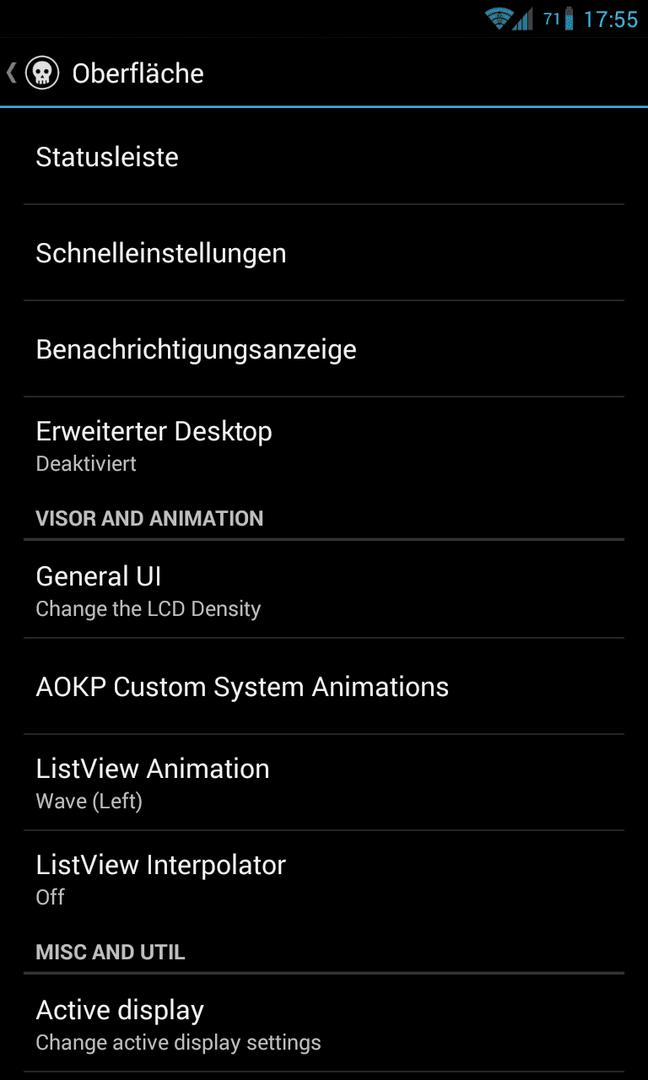Open Benachrichtigungsanzeige settings

pyautogui.click(x=324, y=349)
